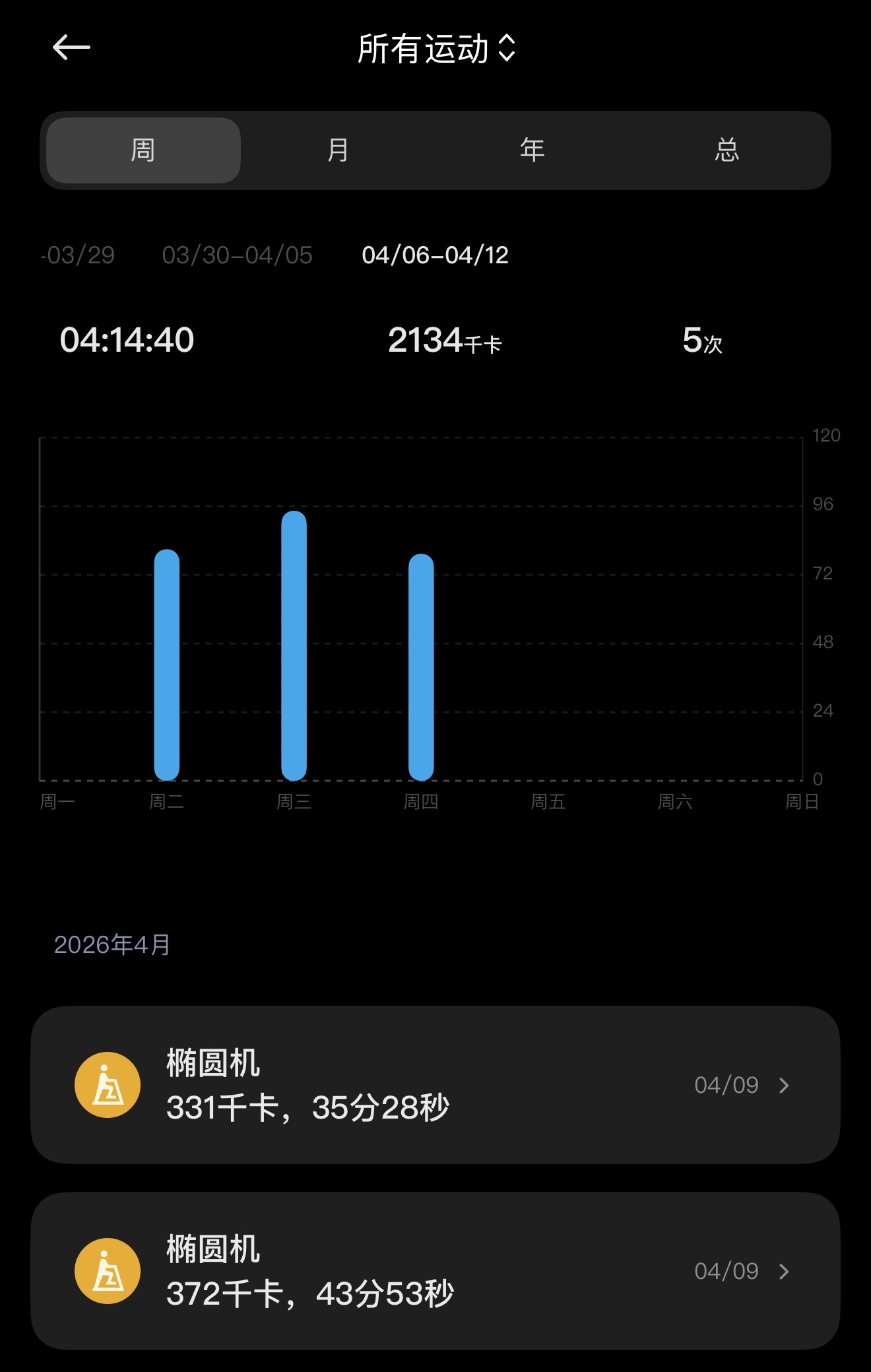Select the 周 tab
This screenshot has width=871, height=1372.
click(x=143, y=150)
